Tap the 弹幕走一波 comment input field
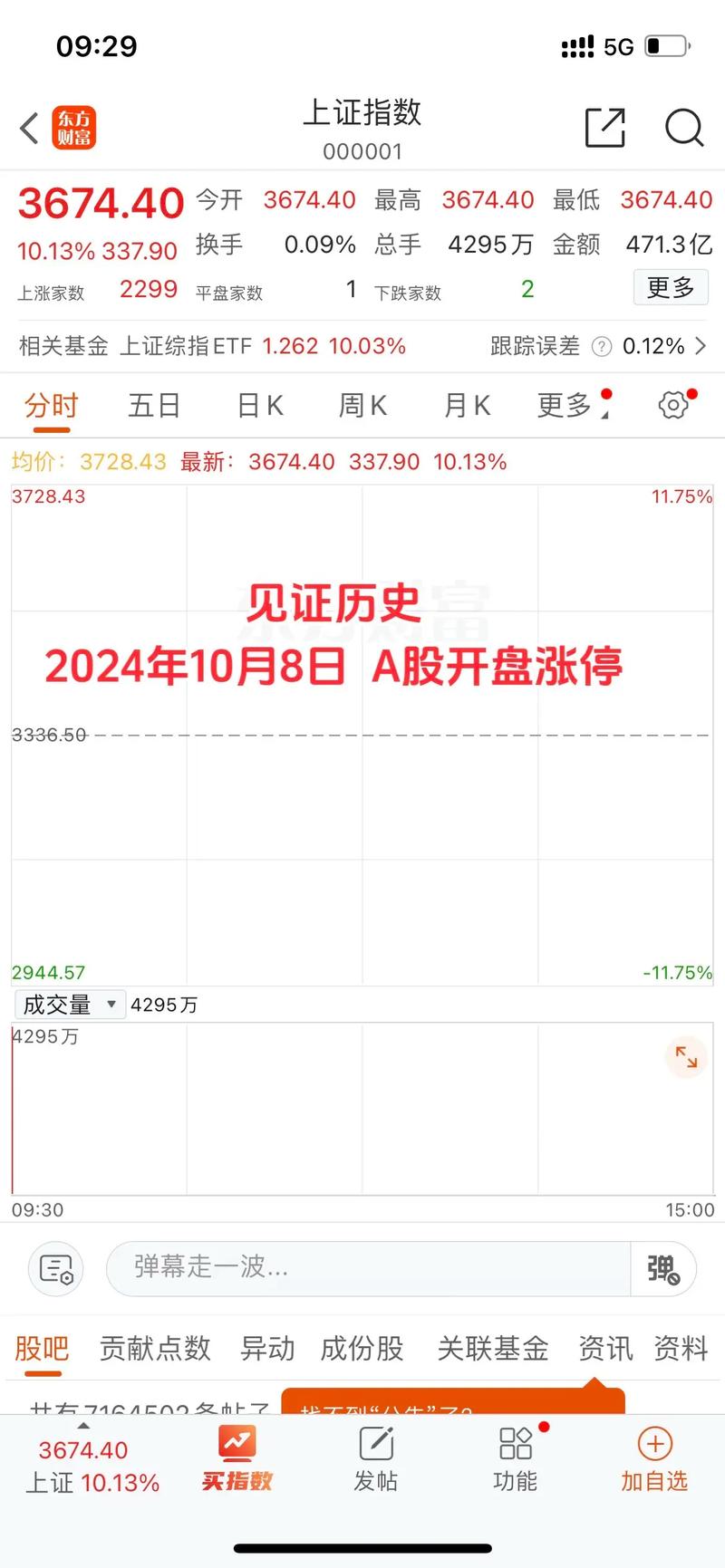This screenshot has height=1568, width=725. [x=362, y=1268]
